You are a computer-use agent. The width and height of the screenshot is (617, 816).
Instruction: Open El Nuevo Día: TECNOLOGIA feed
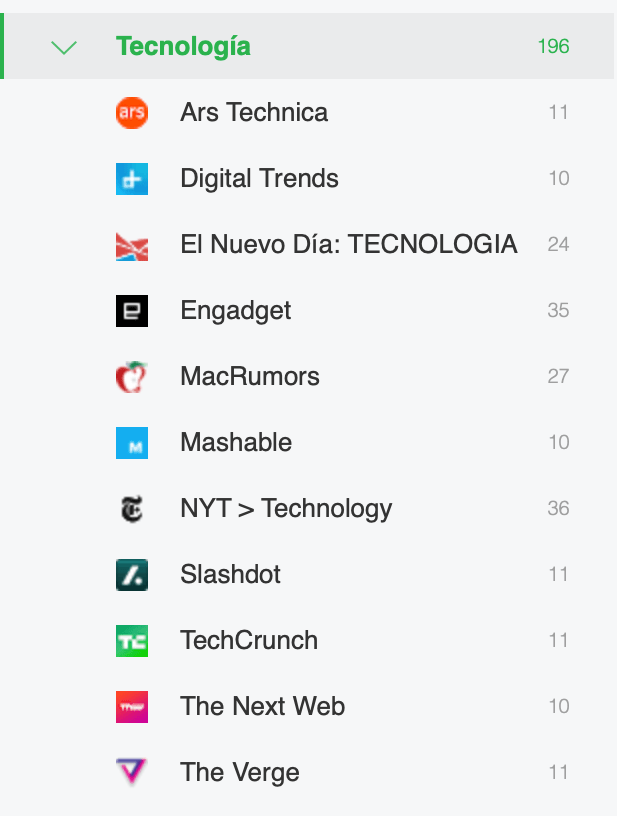pos(348,244)
